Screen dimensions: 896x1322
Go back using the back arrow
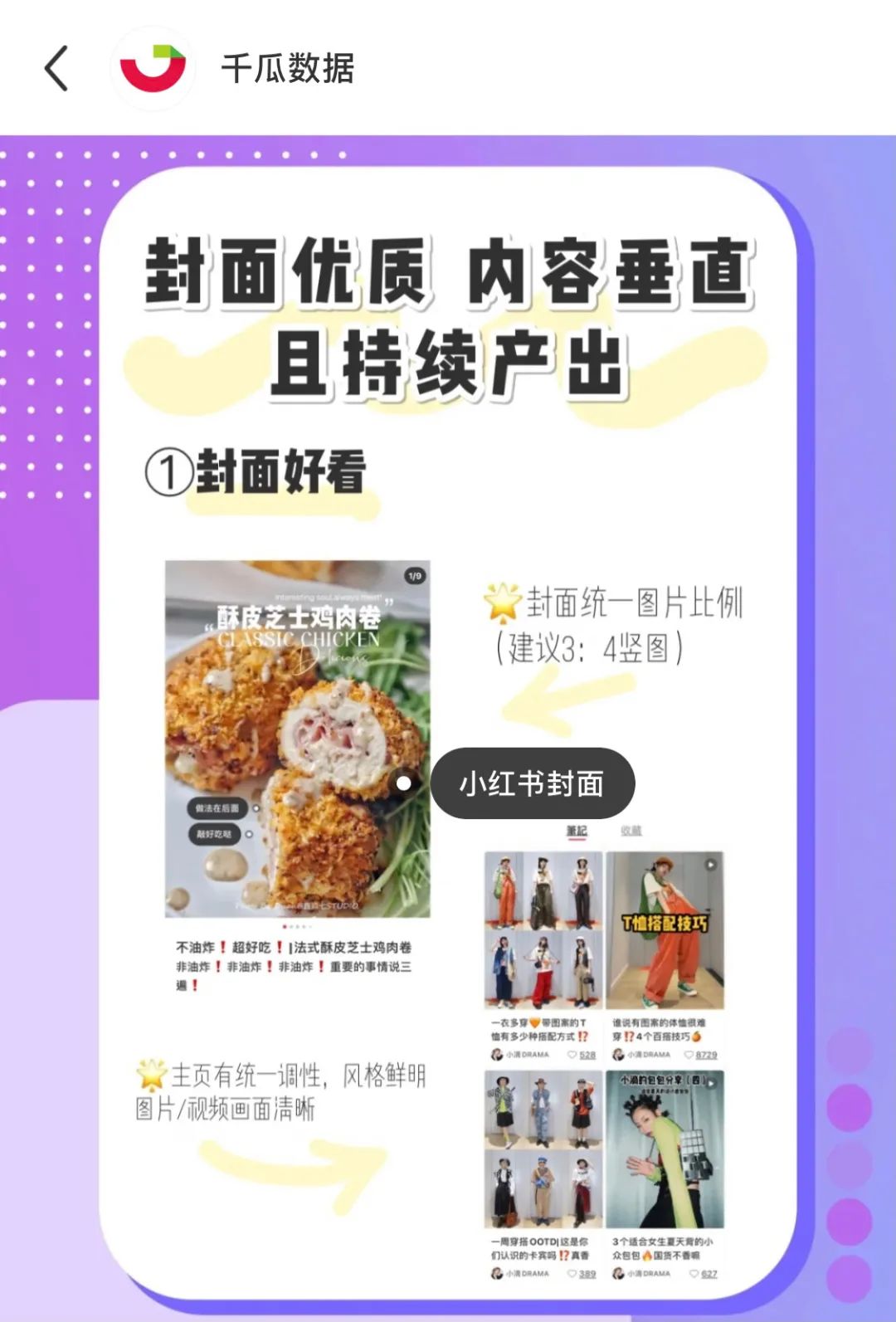(56, 68)
